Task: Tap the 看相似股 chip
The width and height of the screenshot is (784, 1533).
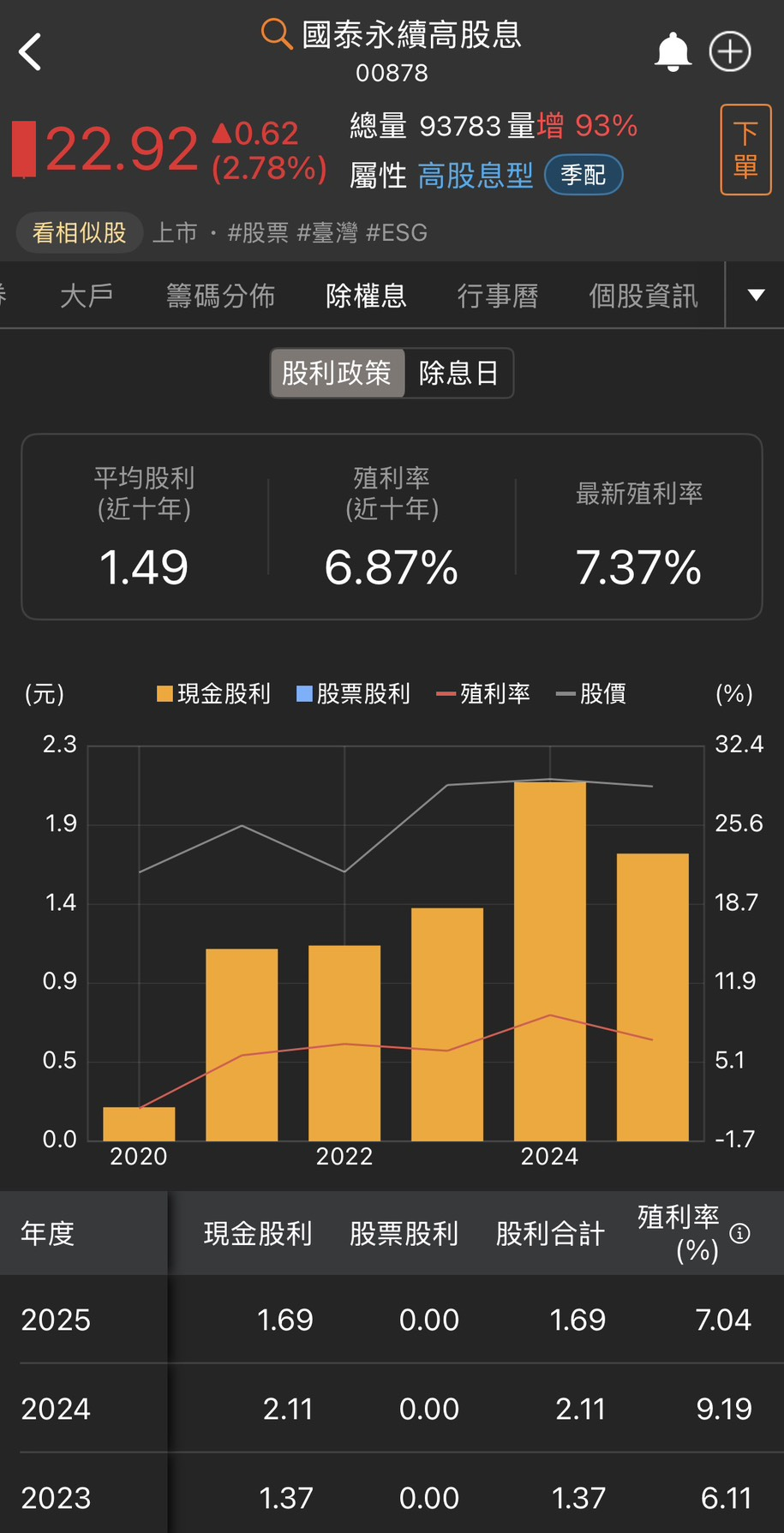Action: click(x=79, y=232)
